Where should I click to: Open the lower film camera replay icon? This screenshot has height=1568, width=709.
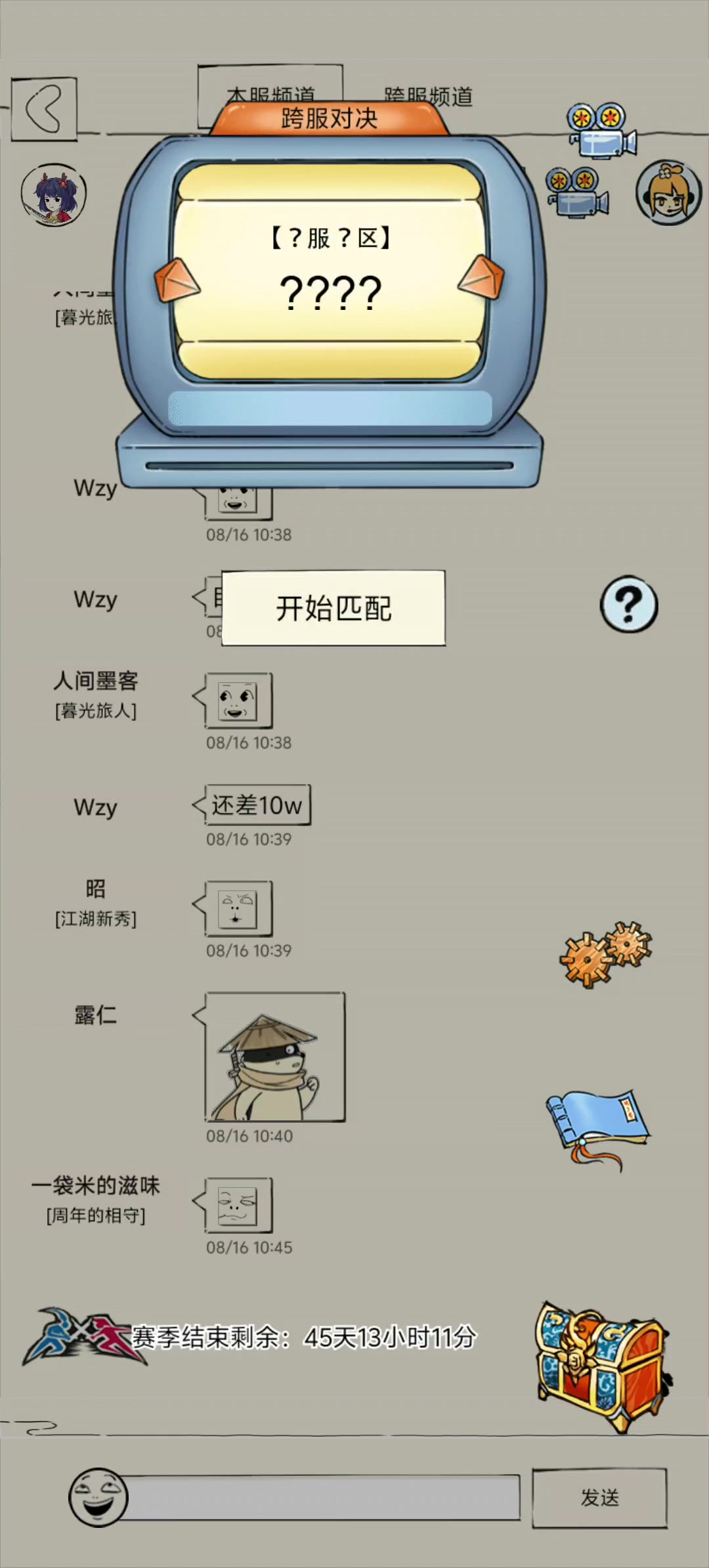point(577,192)
